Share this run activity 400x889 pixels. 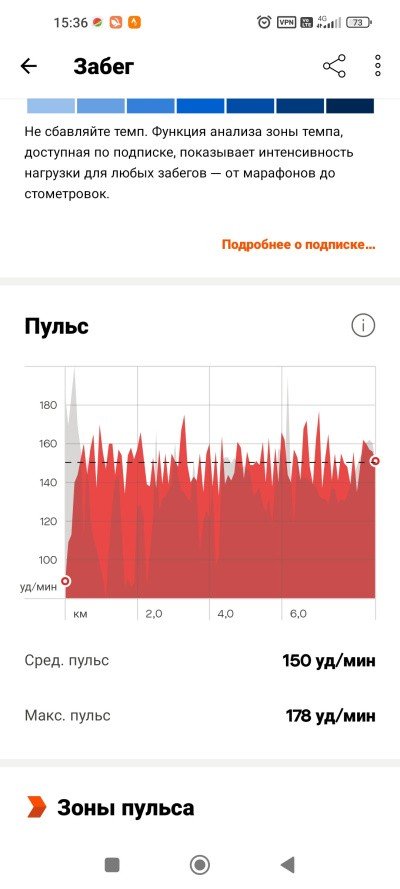[334, 66]
